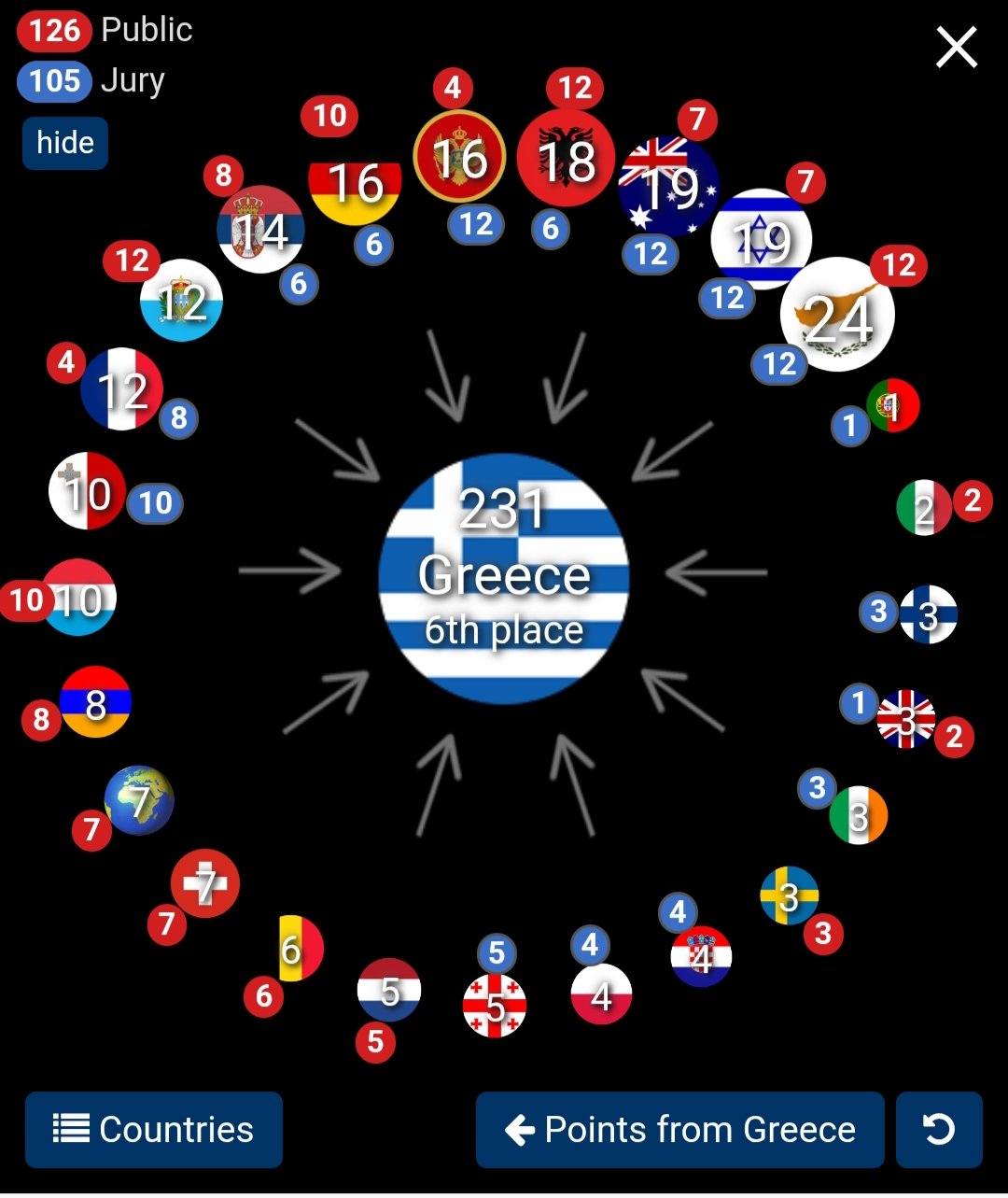Select the Serbia flag with 14 points
1008x1198 pixels.
pos(260,230)
